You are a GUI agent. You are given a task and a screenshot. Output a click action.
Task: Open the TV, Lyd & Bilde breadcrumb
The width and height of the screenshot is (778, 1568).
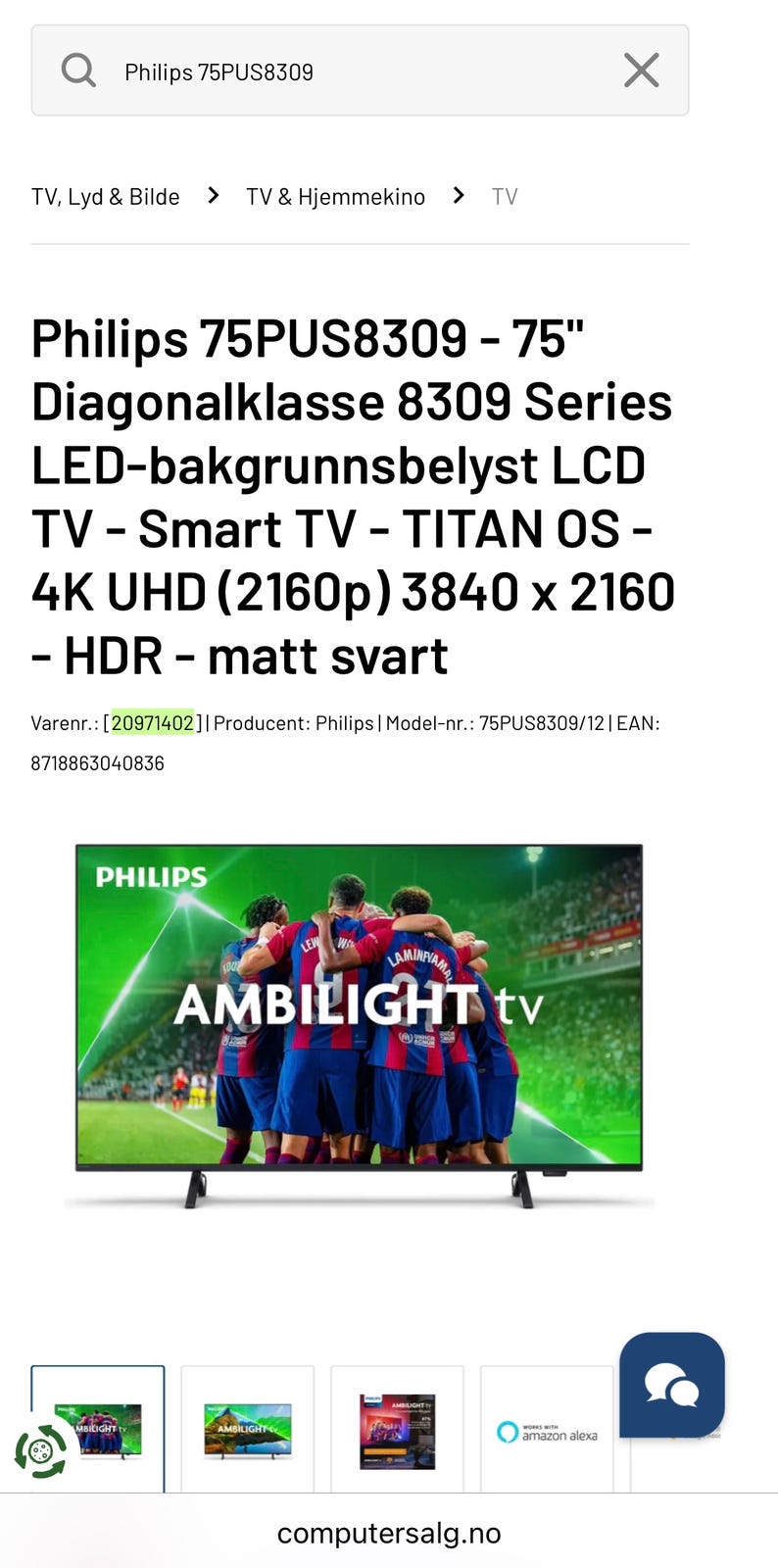pyautogui.click(x=106, y=197)
